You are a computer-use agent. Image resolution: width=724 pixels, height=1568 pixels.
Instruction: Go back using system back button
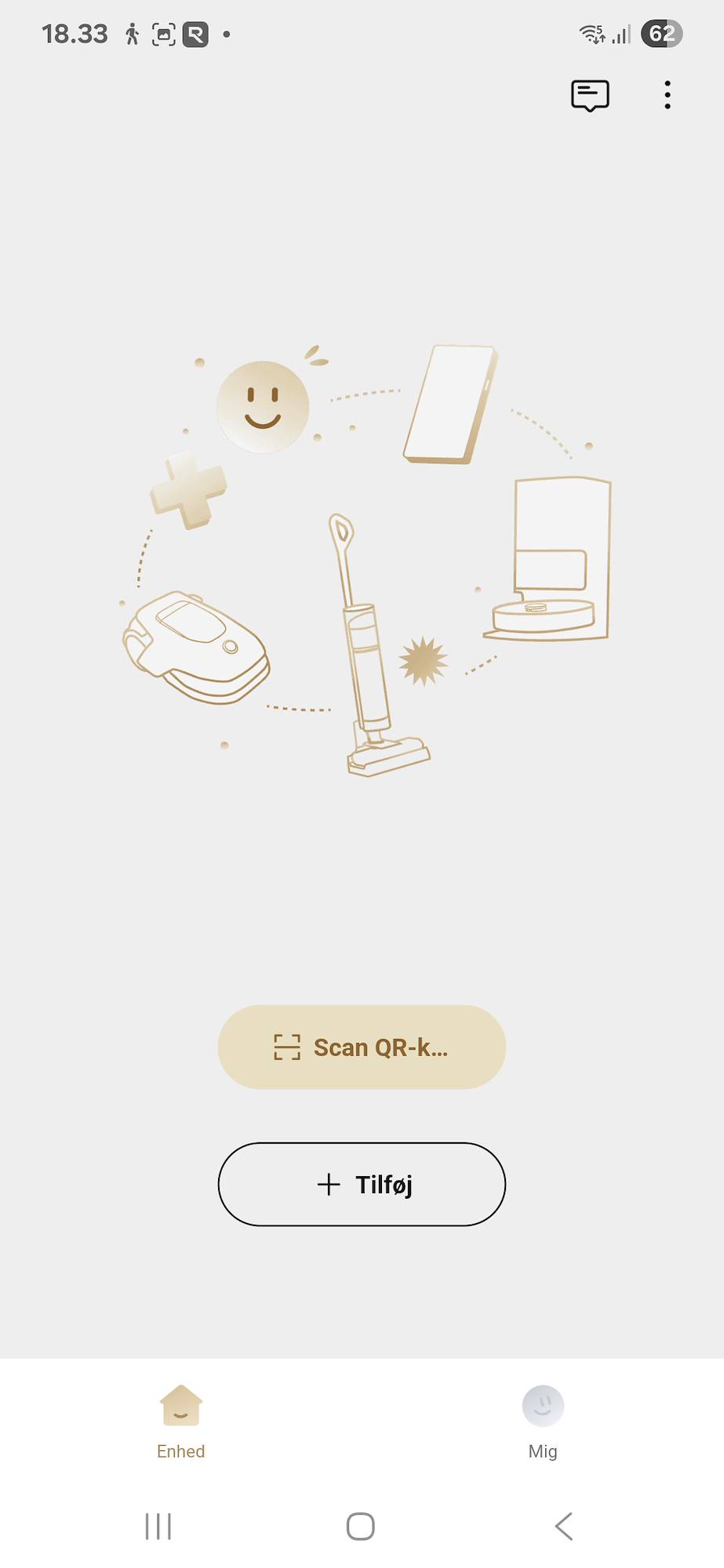563,1526
